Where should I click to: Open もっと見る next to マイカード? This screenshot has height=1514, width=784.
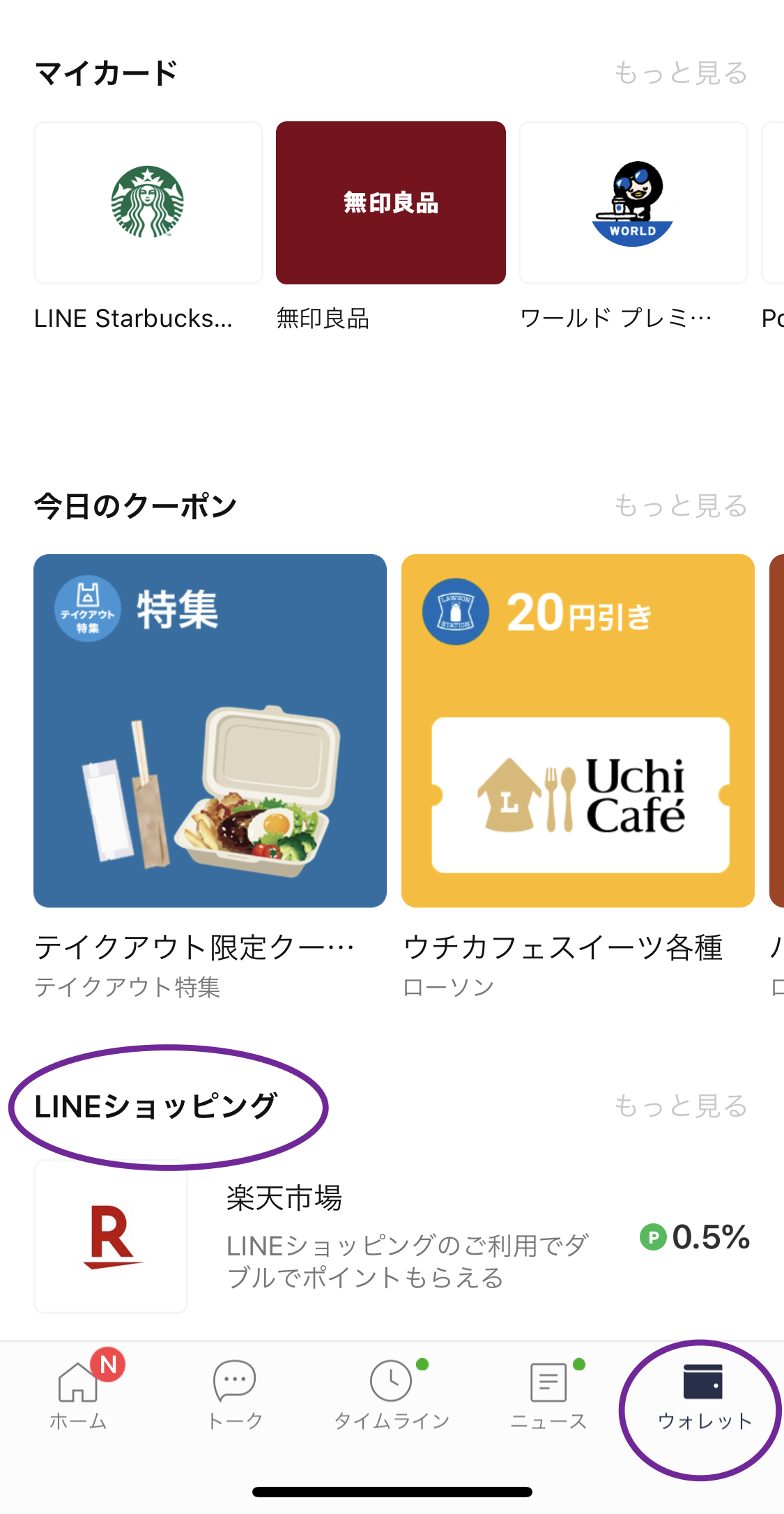click(681, 72)
